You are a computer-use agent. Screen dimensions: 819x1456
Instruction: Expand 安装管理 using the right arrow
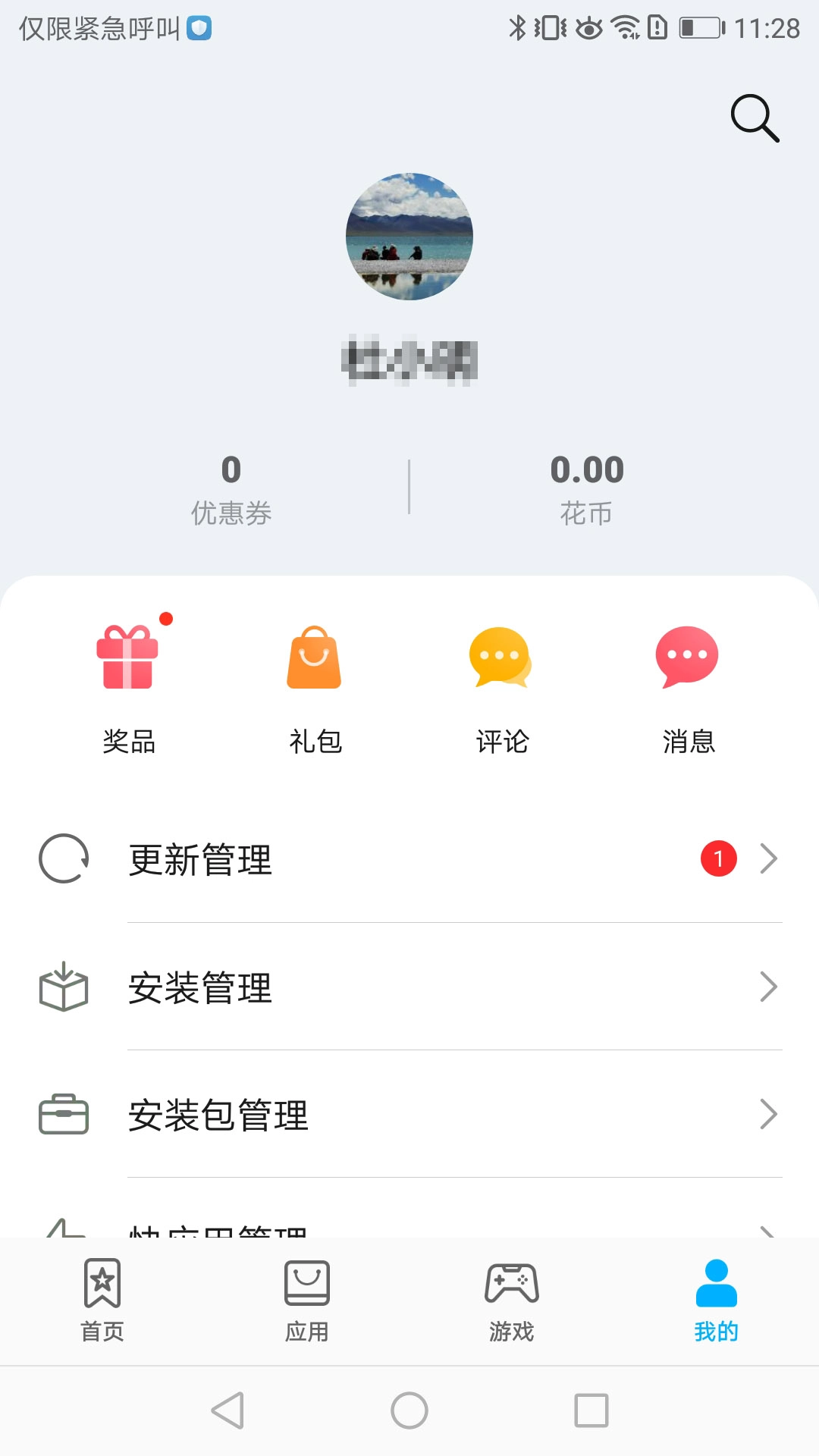pyautogui.click(x=770, y=987)
